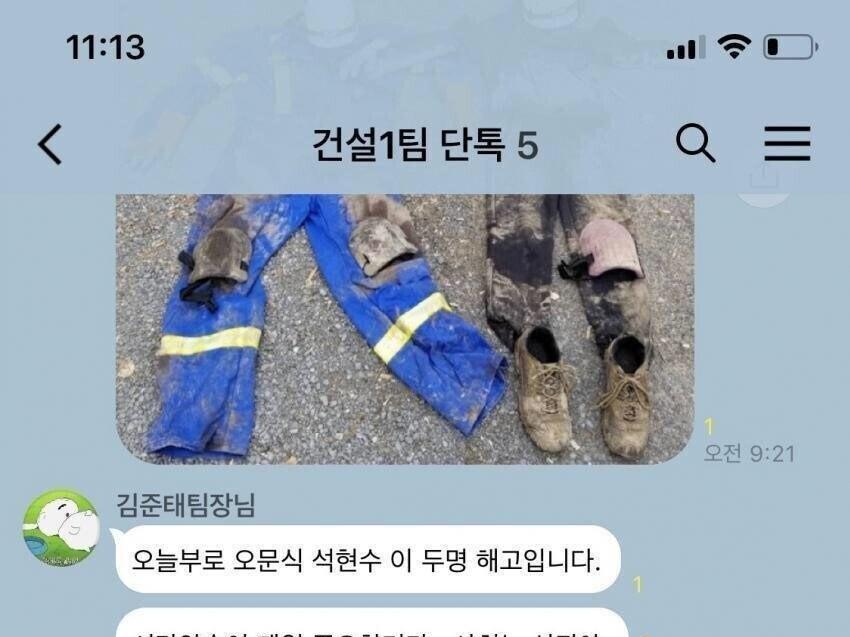Open the work clothes photo
This screenshot has width=850, height=637.
pos(405,328)
